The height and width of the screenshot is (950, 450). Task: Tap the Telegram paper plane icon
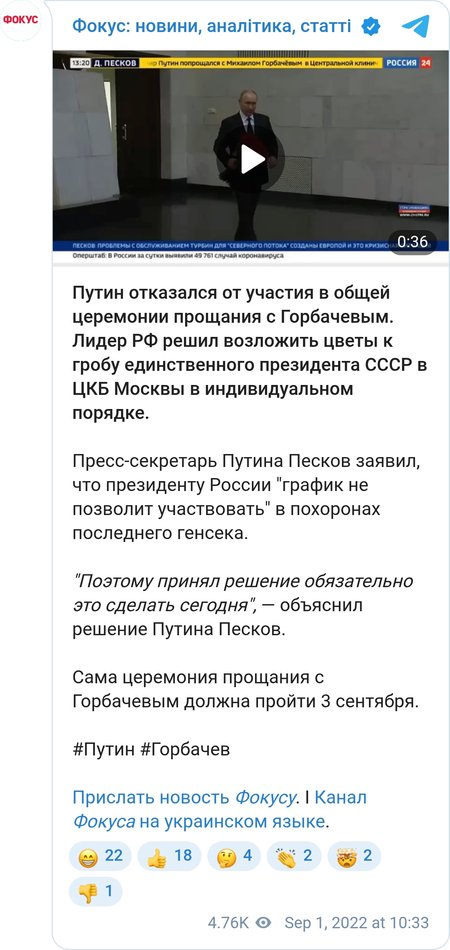(415, 26)
